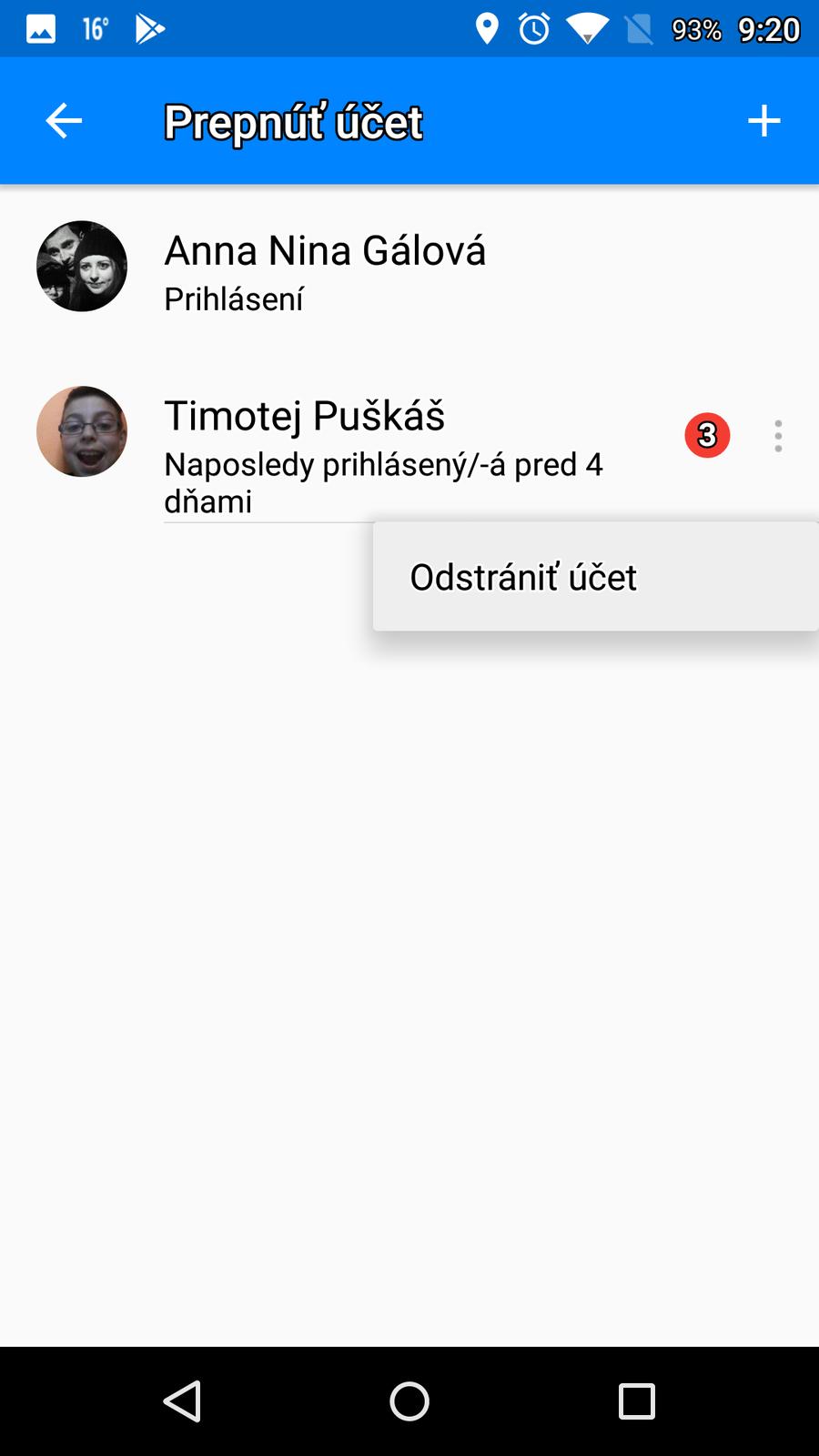Select Anna Nina Gálová account
Screen dimensions: 819x1456
point(325,268)
